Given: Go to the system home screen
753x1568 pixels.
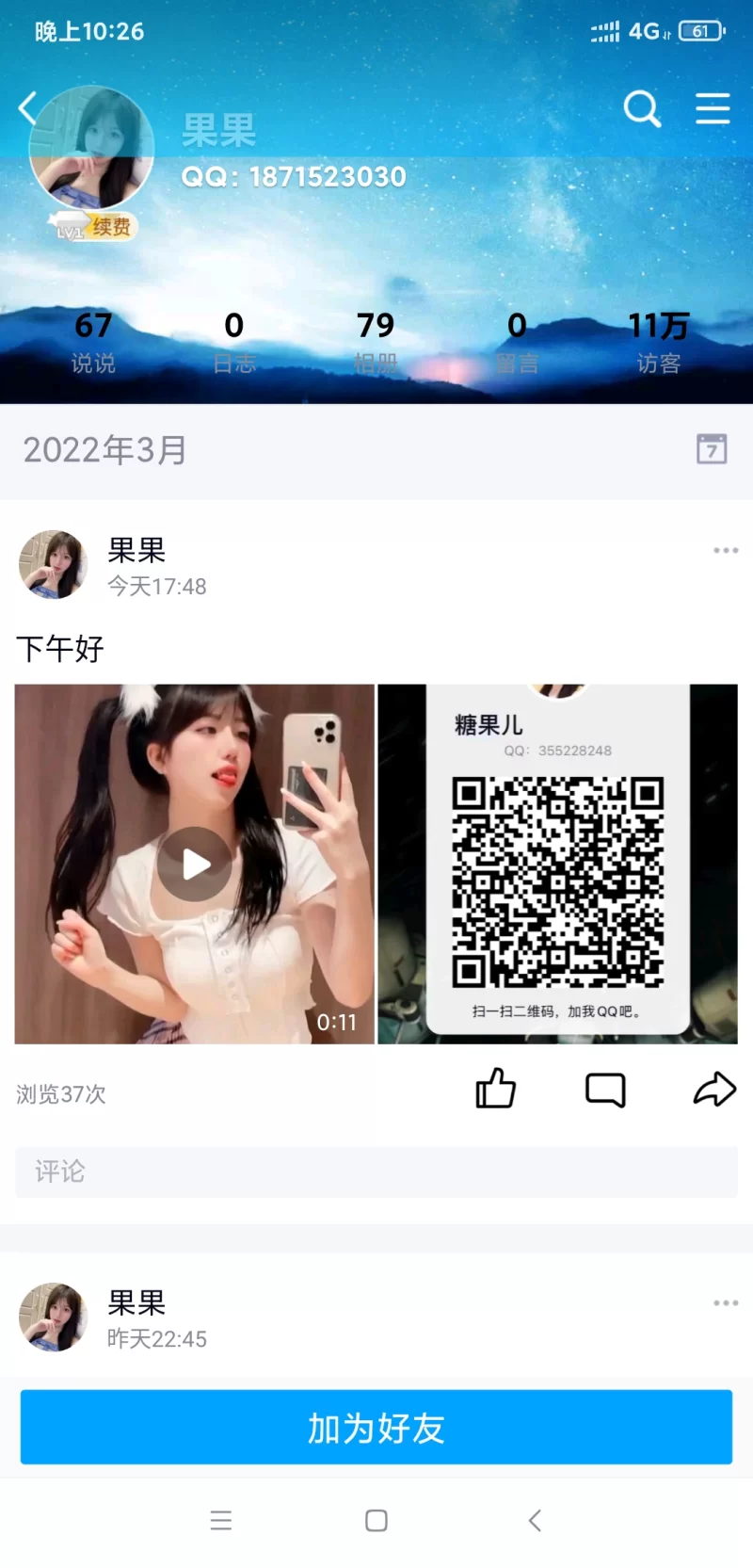Looking at the screenshot, I should tap(376, 1520).
